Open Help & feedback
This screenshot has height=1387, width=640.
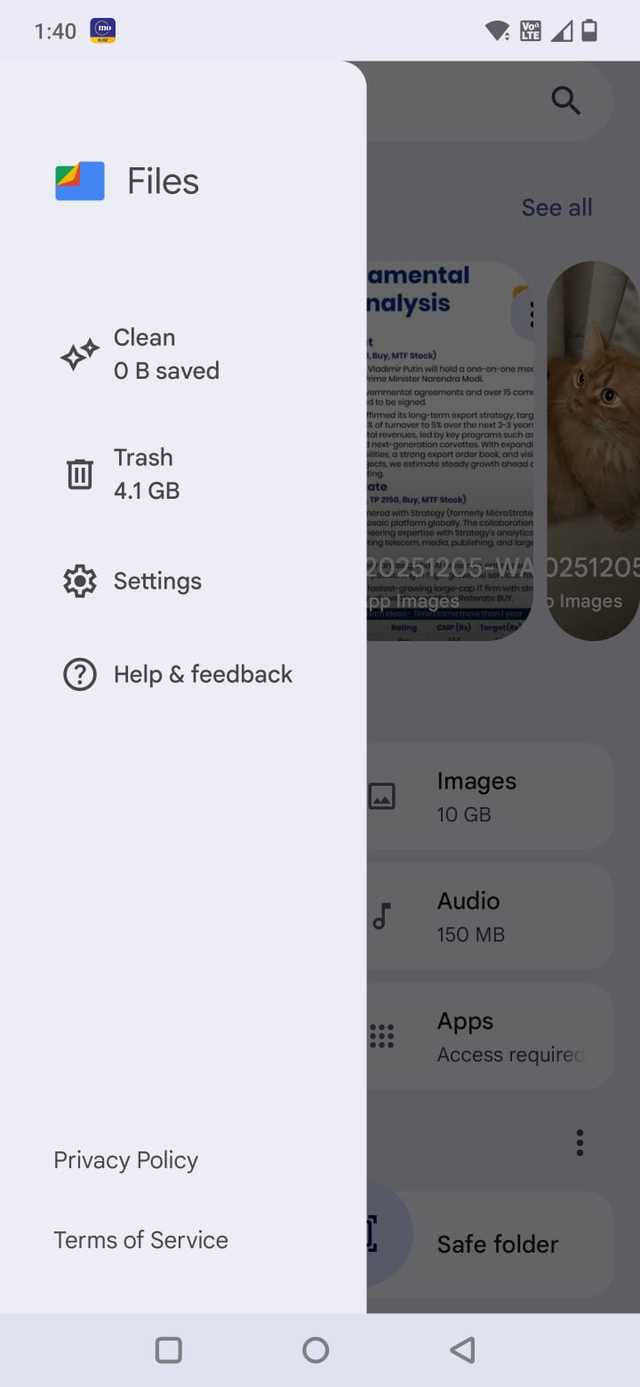(x=202, y=675)
